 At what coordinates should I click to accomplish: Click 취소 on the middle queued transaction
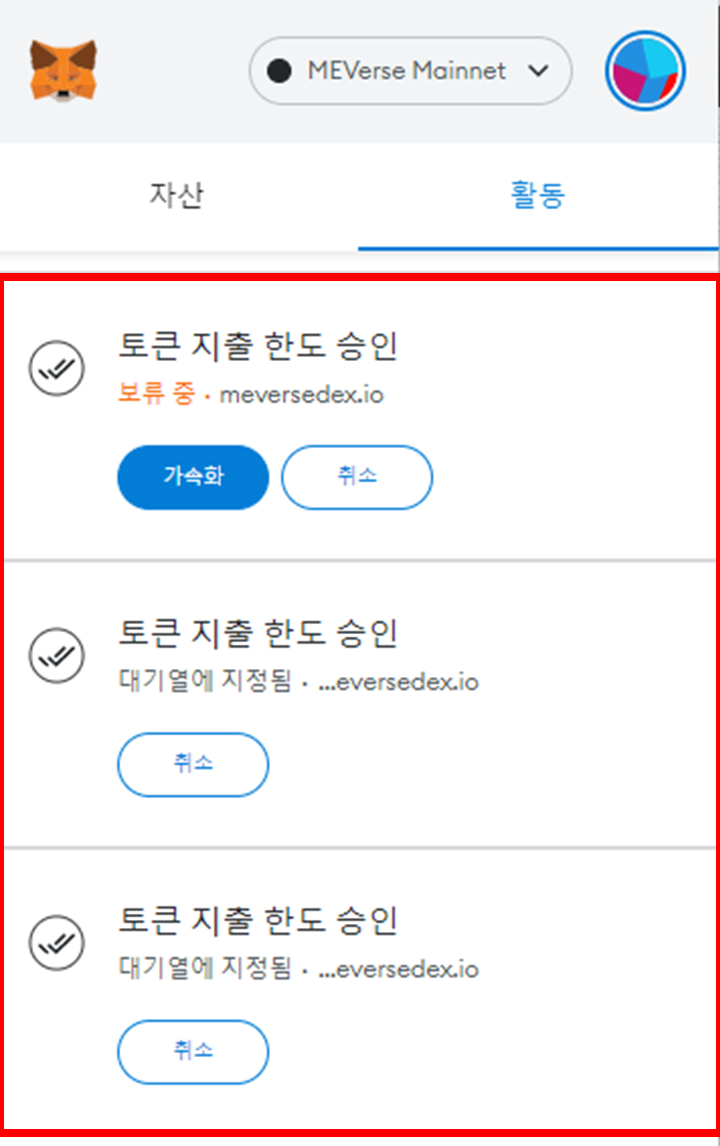[x=193, y=764]
